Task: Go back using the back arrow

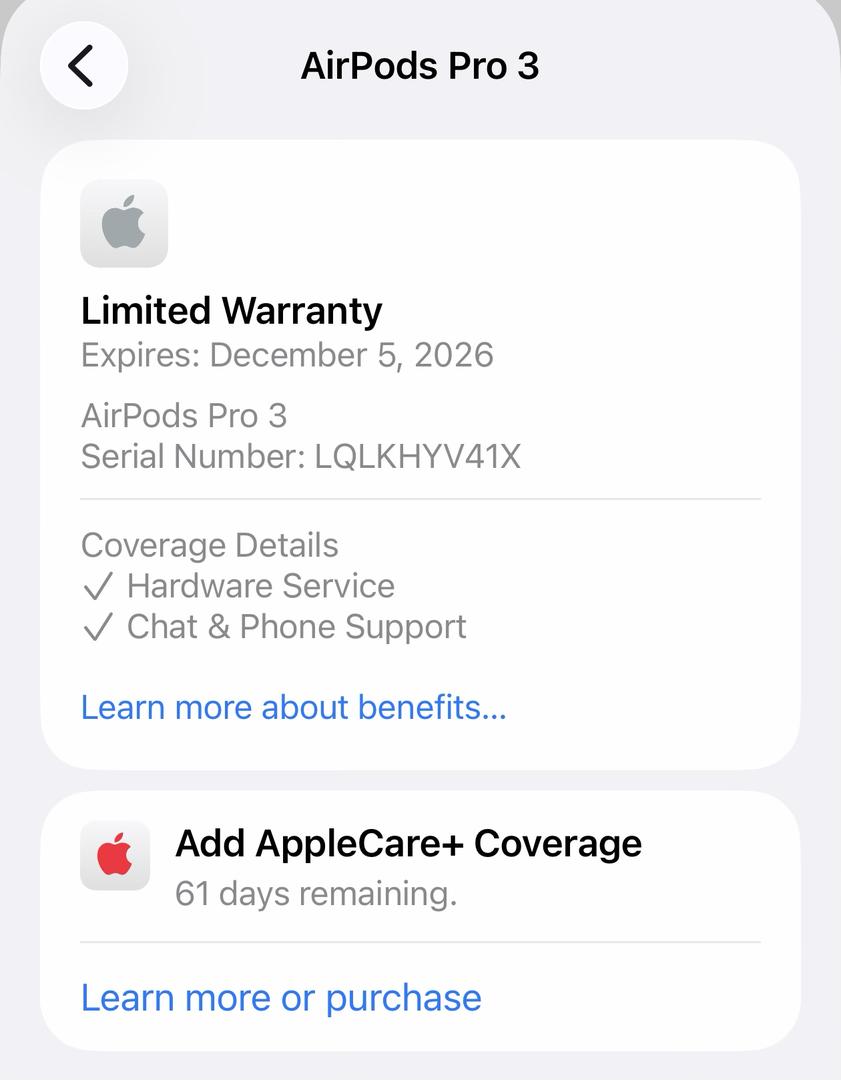Action: tap(83, 66)
